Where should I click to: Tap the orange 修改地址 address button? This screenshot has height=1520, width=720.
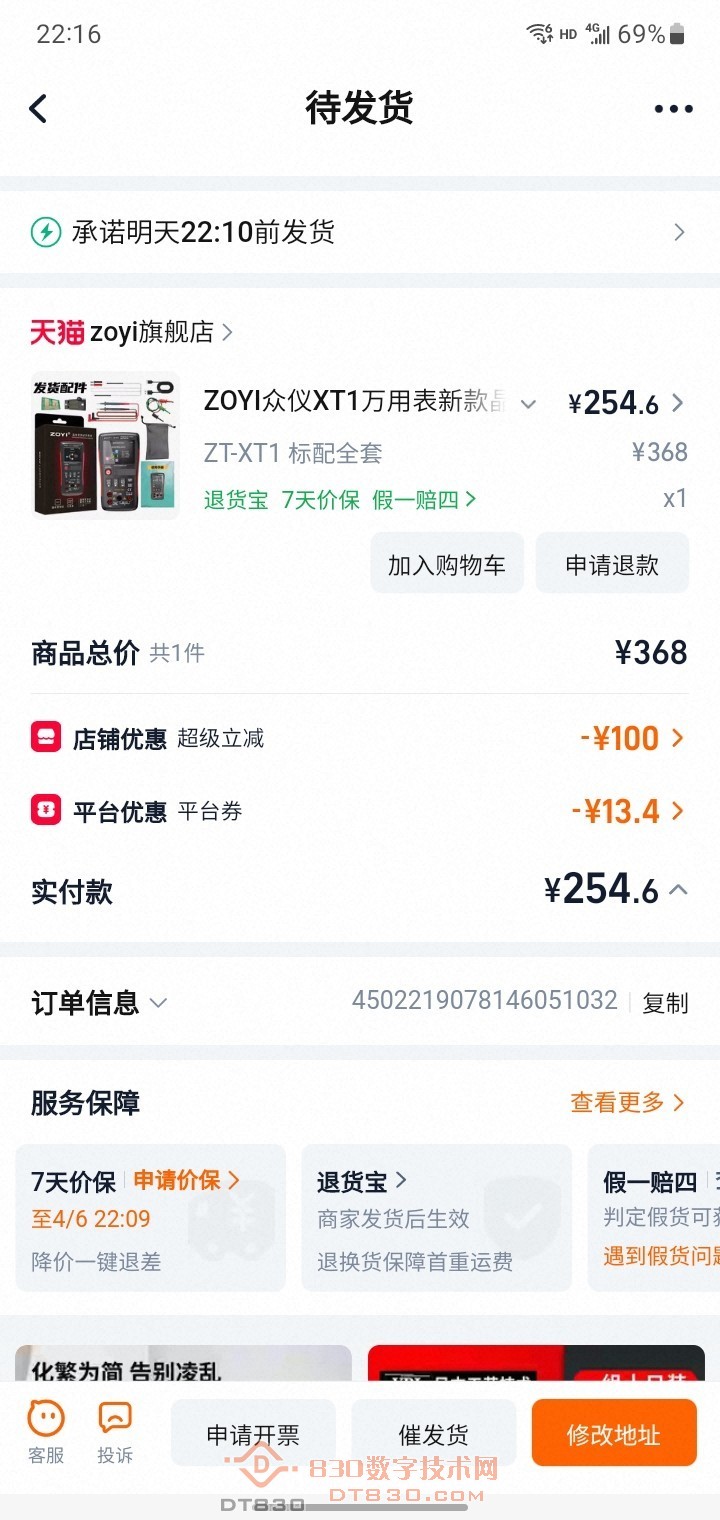click(x=613, y=1432)
